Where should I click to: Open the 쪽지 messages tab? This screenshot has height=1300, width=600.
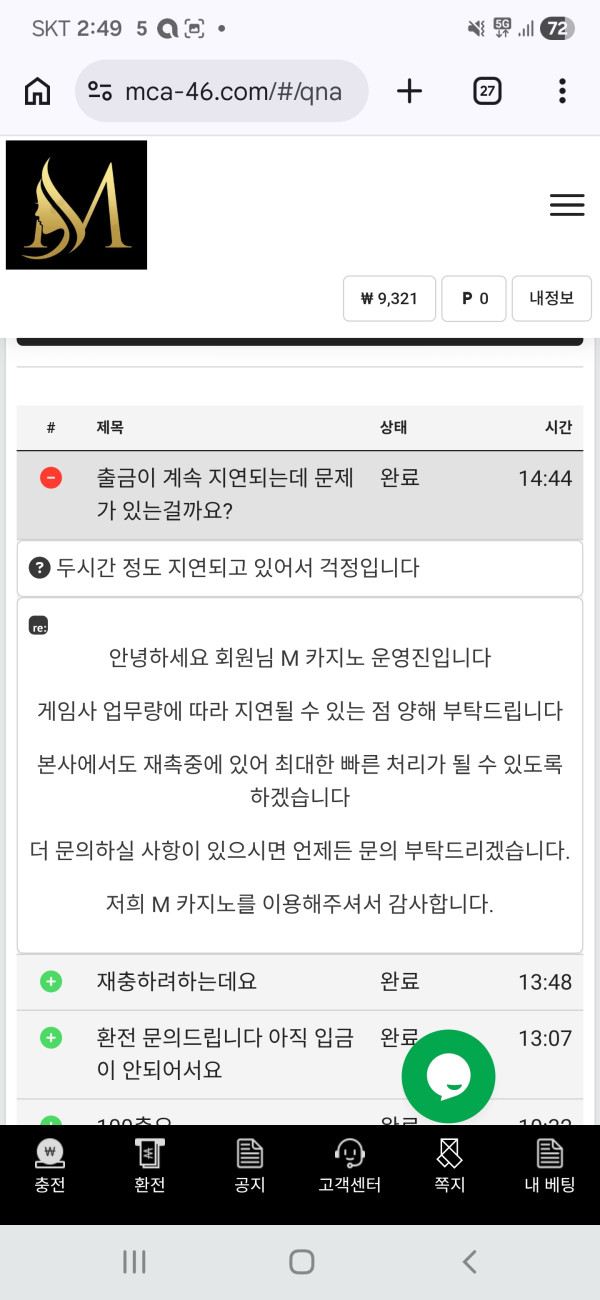tap(449, 1168)
